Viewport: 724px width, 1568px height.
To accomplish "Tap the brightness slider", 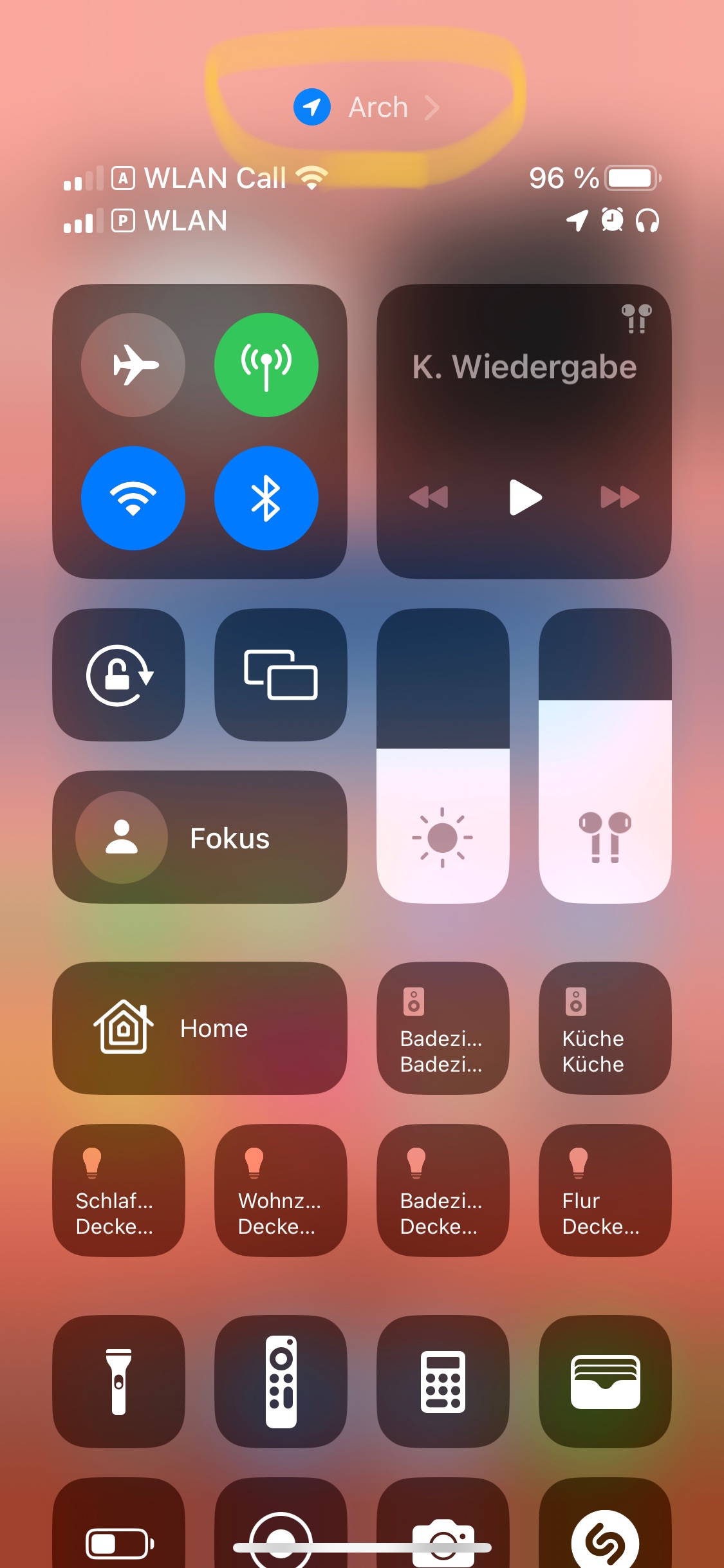I will (x=443, y=756).
